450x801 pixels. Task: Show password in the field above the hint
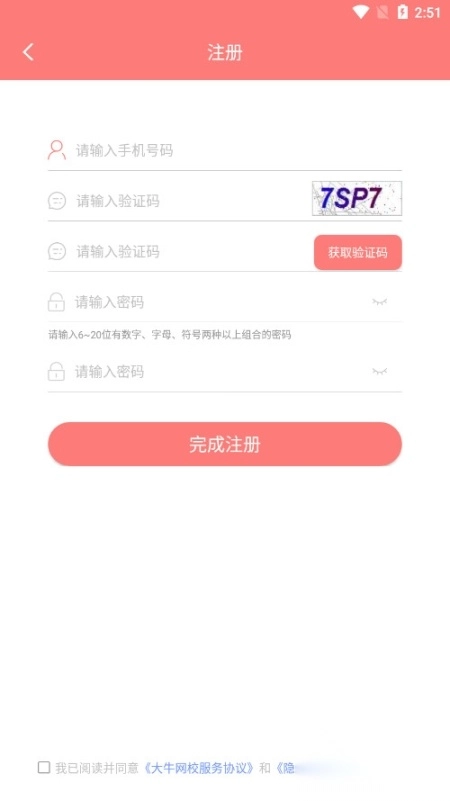tap(380, 302)
